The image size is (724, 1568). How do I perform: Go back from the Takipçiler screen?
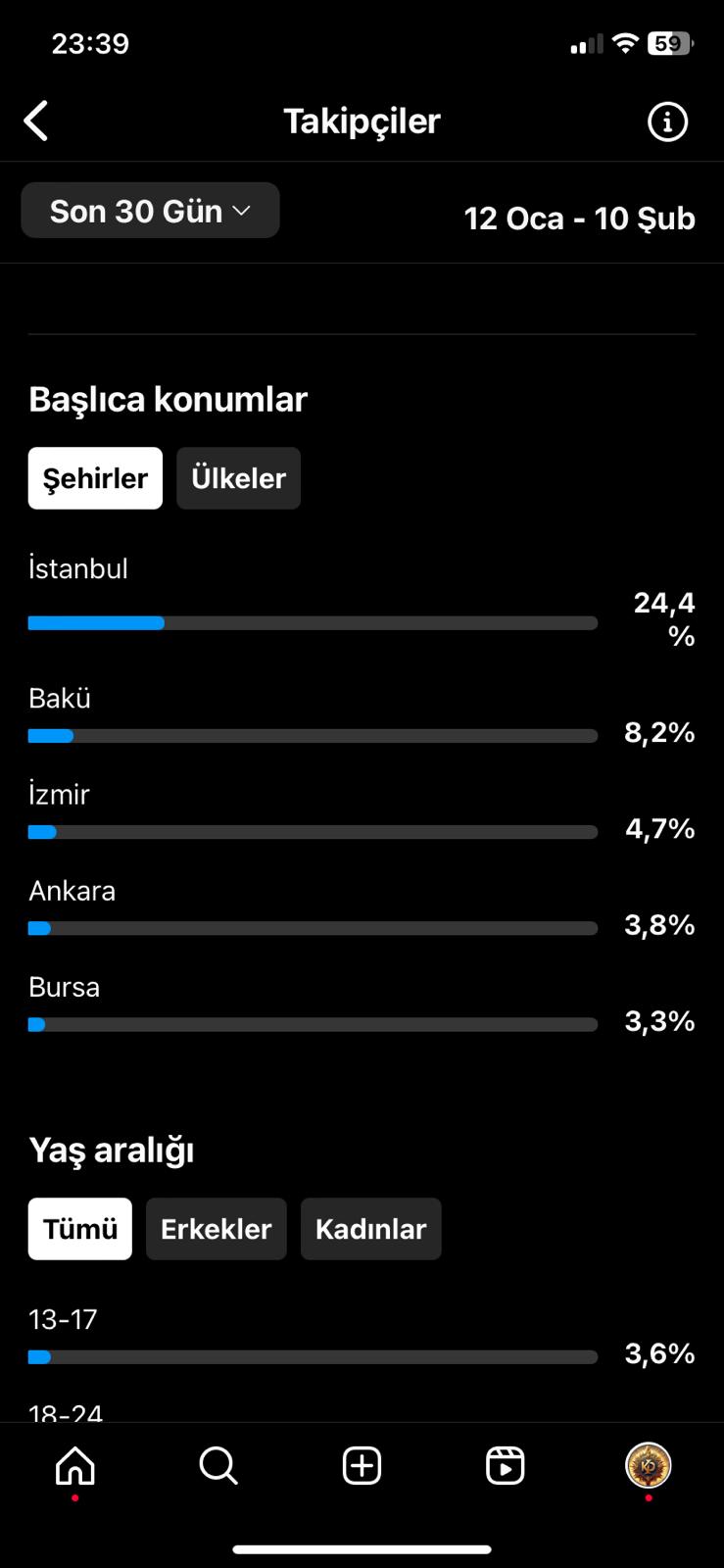pyautogui.click(x=36, y=122)
